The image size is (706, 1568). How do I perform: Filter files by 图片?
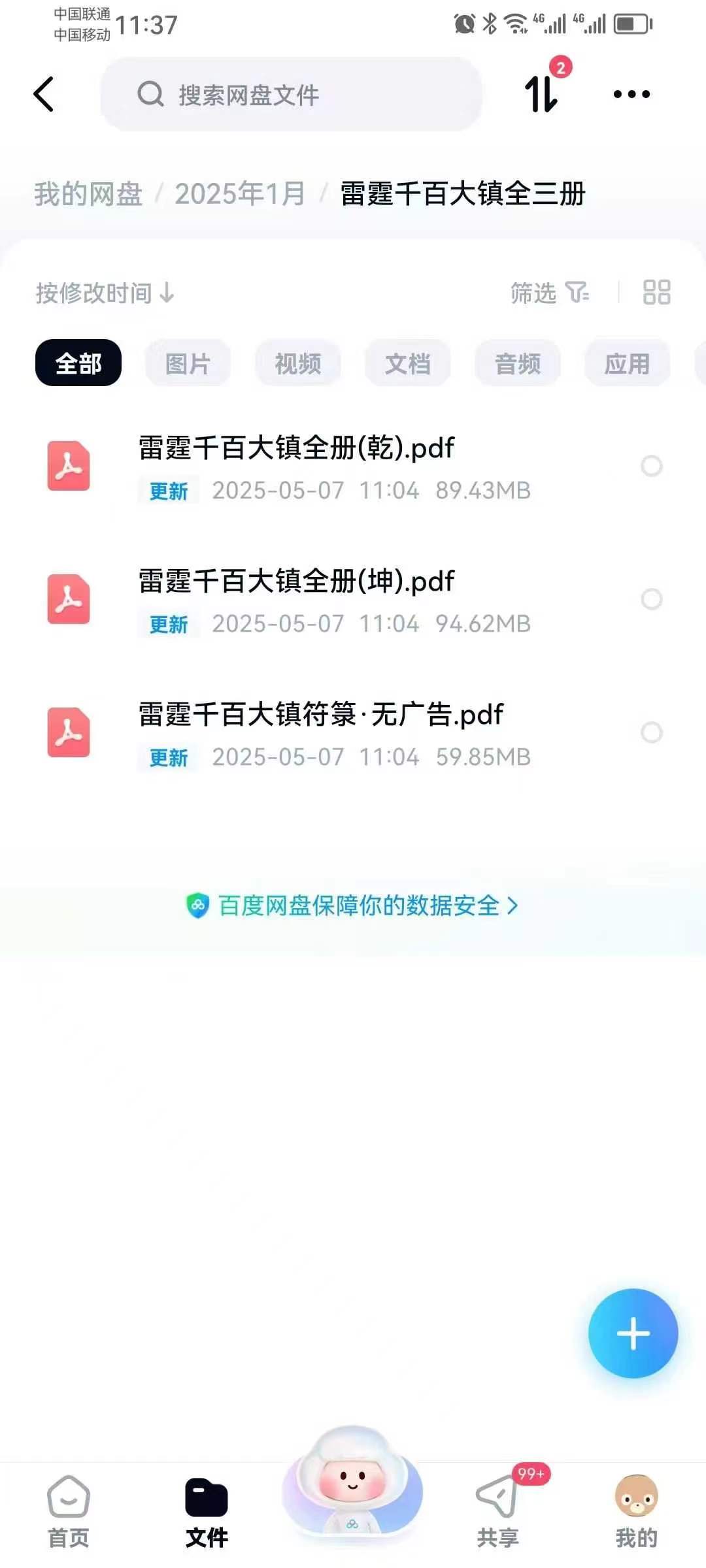188,363
